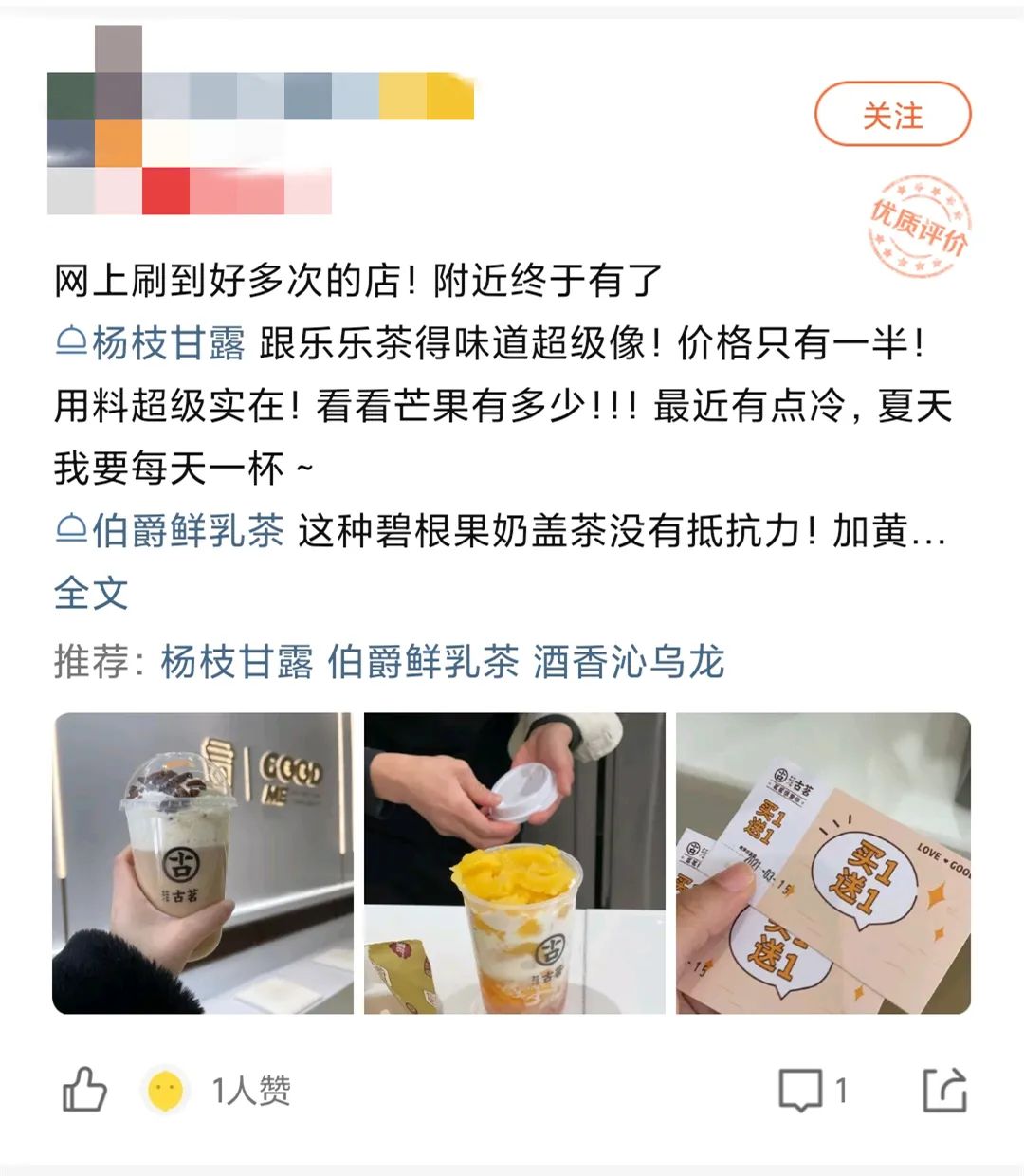
Task: View the mango drink photo
Action: click(514, 863)
